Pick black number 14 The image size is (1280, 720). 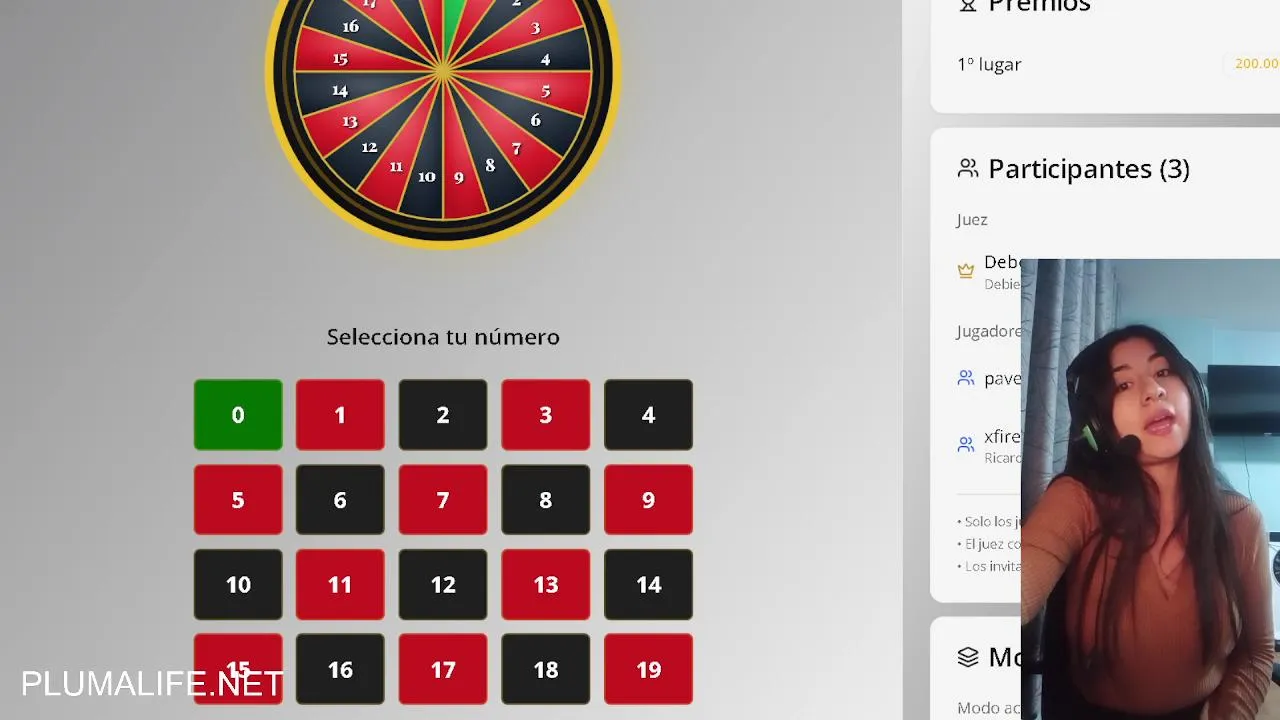648,585
